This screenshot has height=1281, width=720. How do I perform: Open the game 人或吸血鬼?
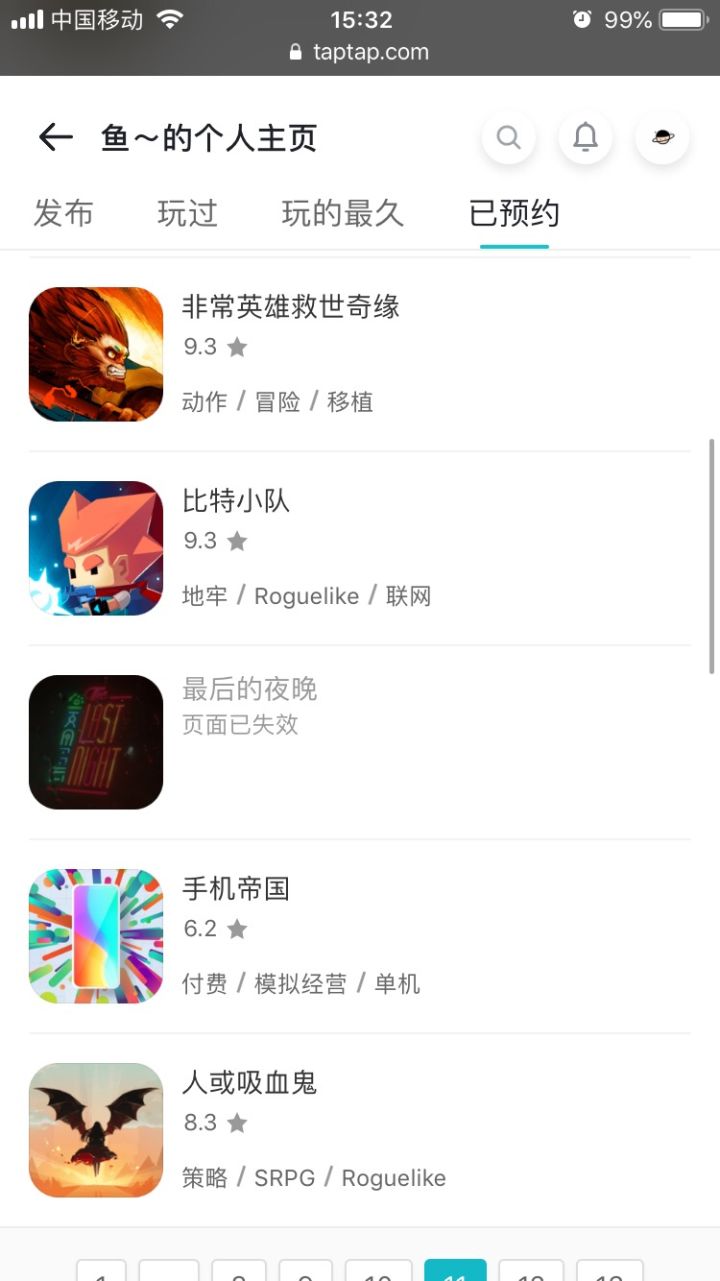[x=249, y=1082]
